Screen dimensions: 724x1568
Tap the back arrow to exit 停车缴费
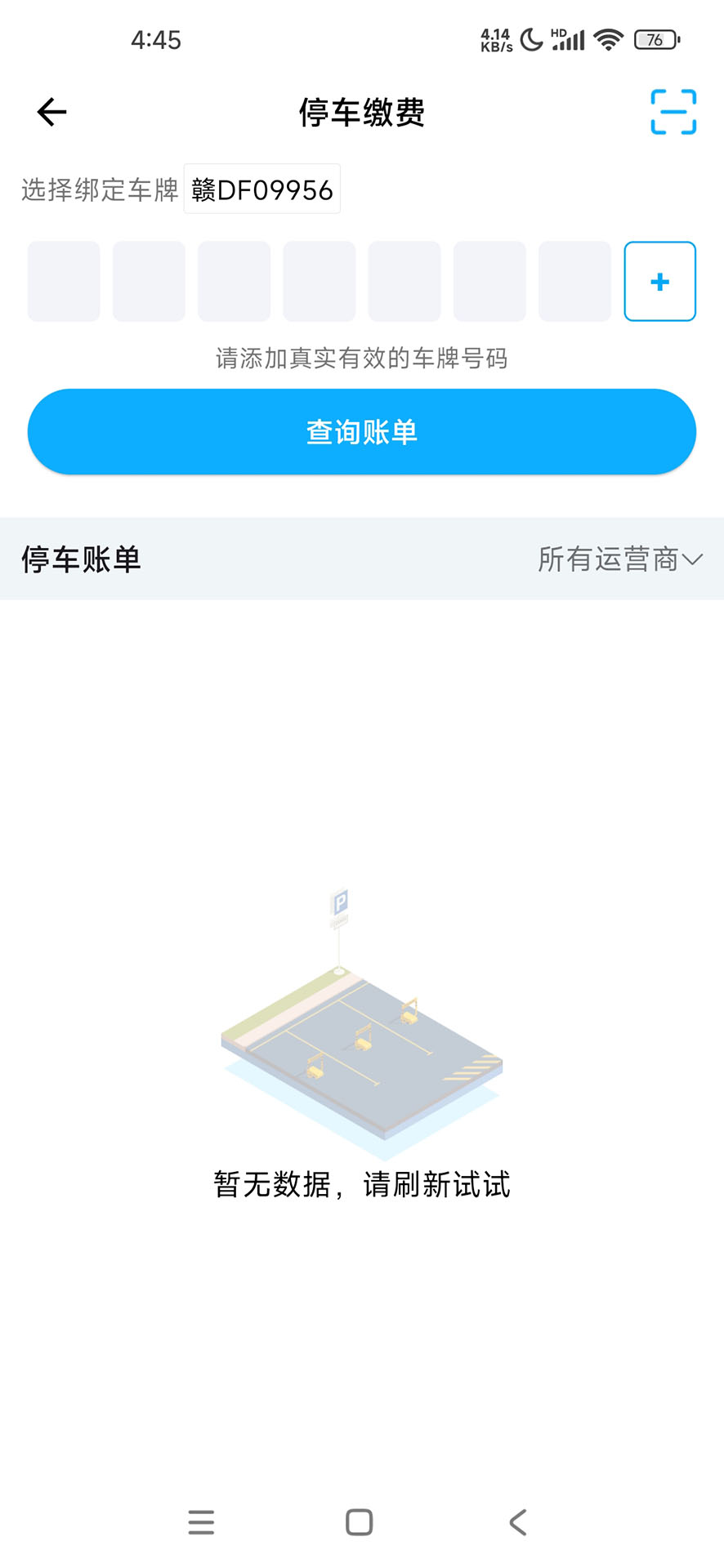pyautogui.click(x=51, y=112)
